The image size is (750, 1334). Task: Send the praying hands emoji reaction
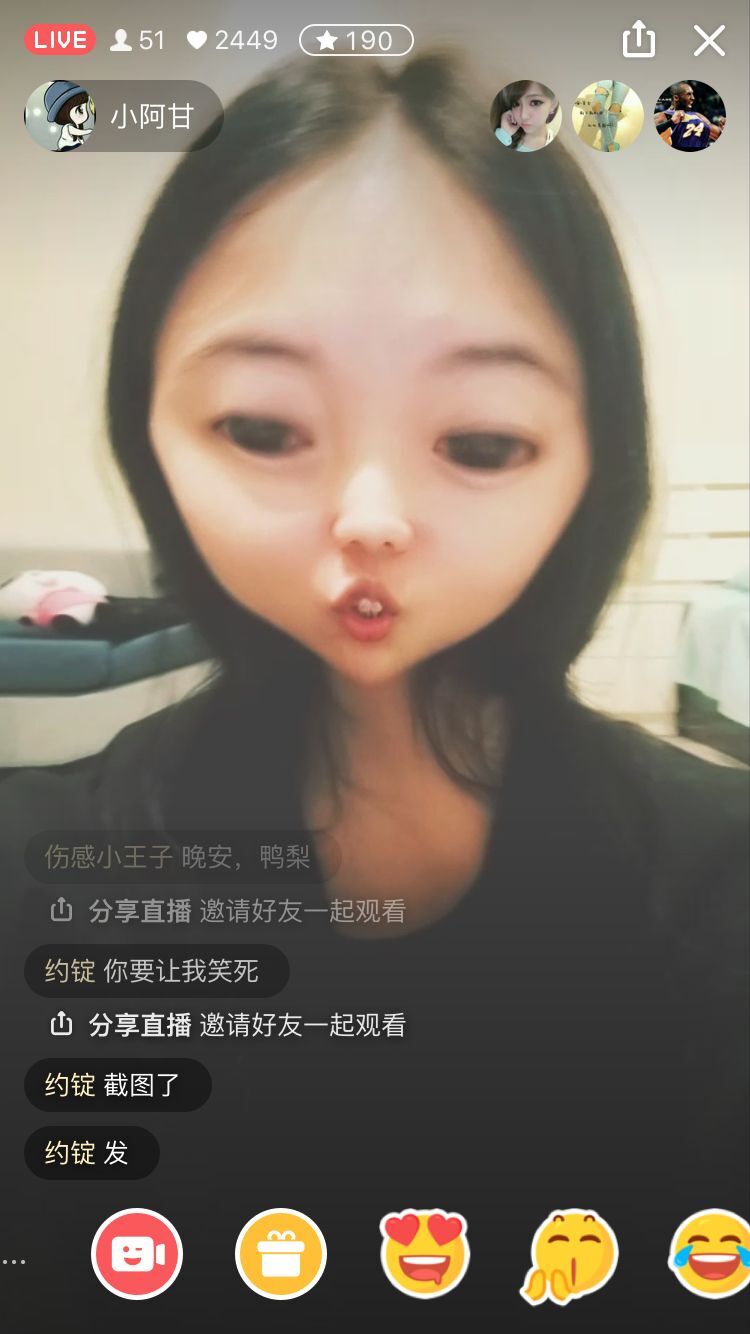click(573, 1254)
